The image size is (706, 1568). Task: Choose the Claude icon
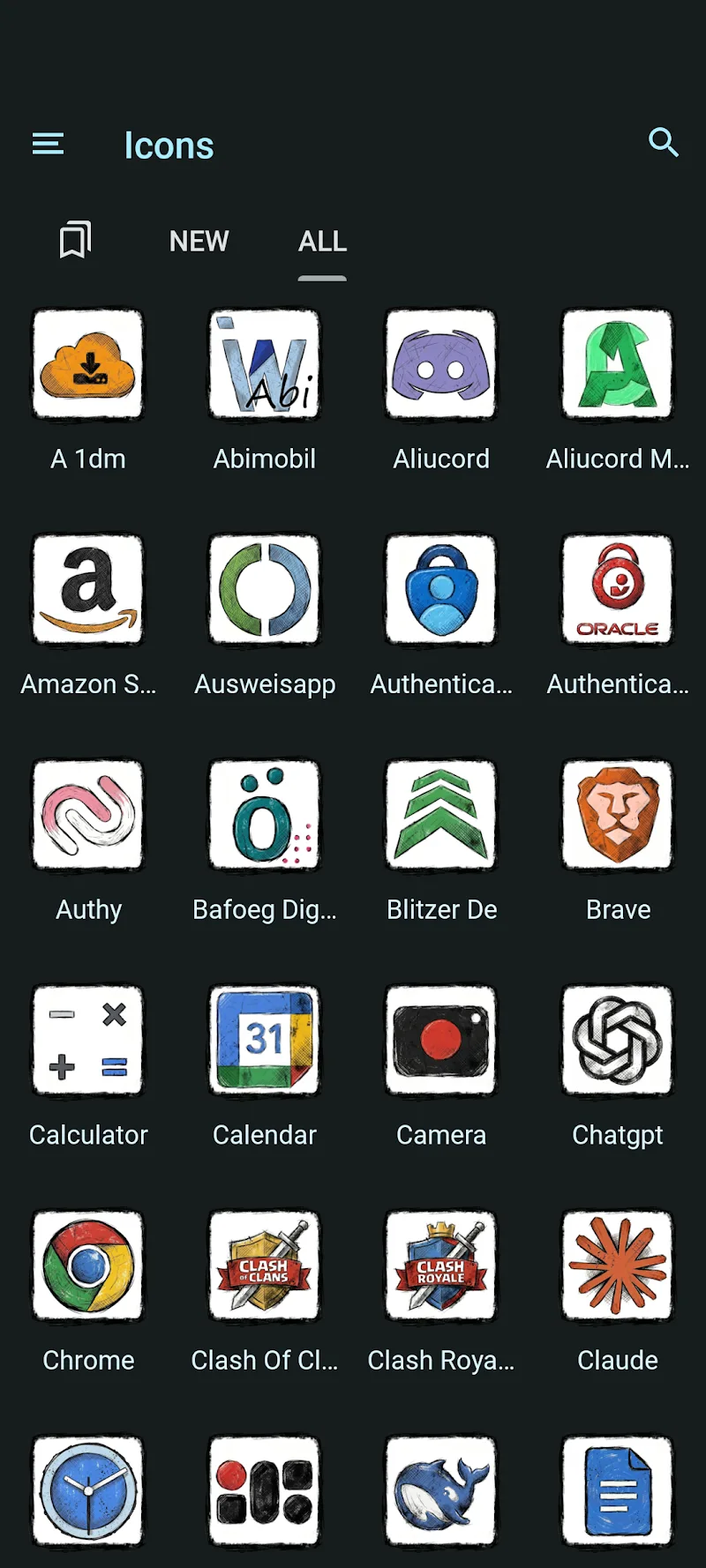[x=618, y=1266]
